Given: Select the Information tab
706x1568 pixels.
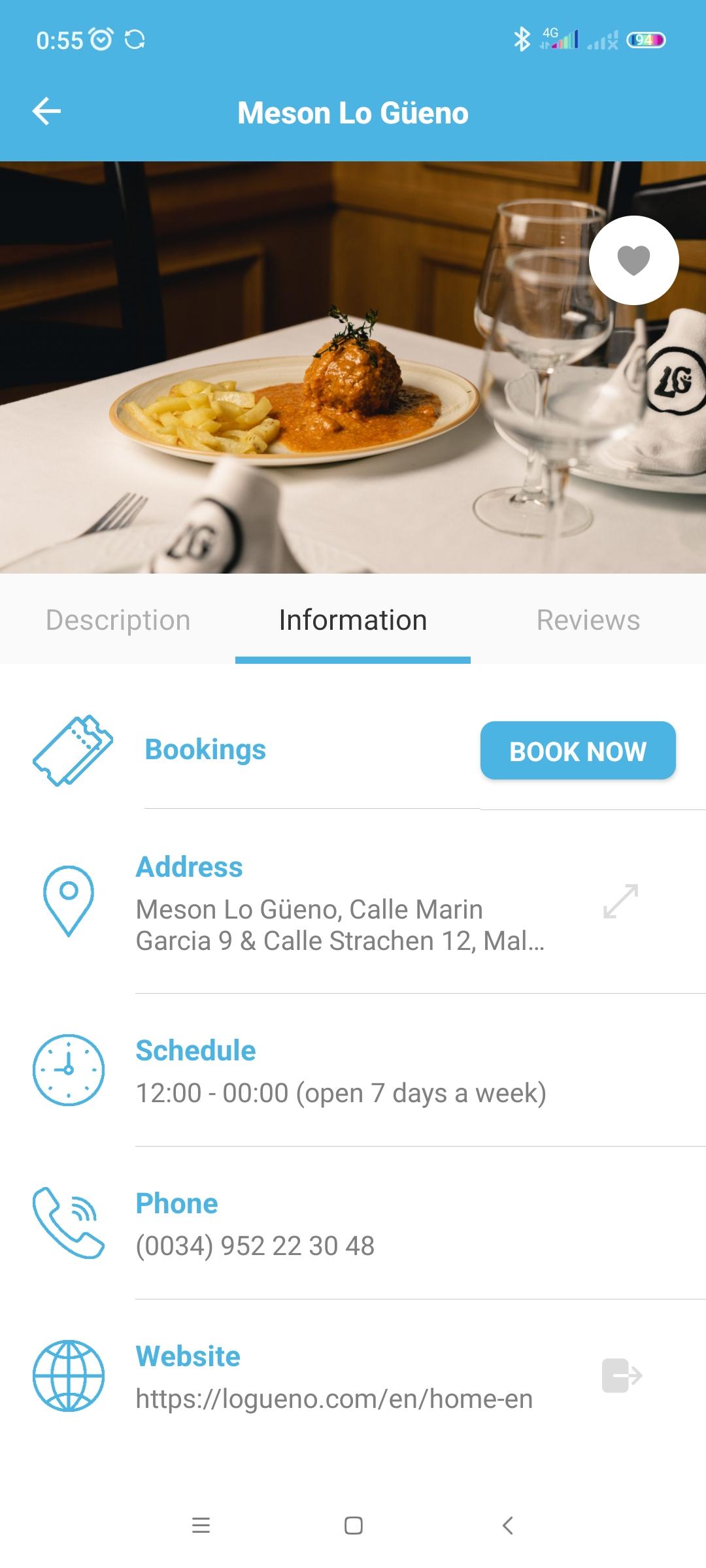Looking at the screenshot, I should point(353,620).
